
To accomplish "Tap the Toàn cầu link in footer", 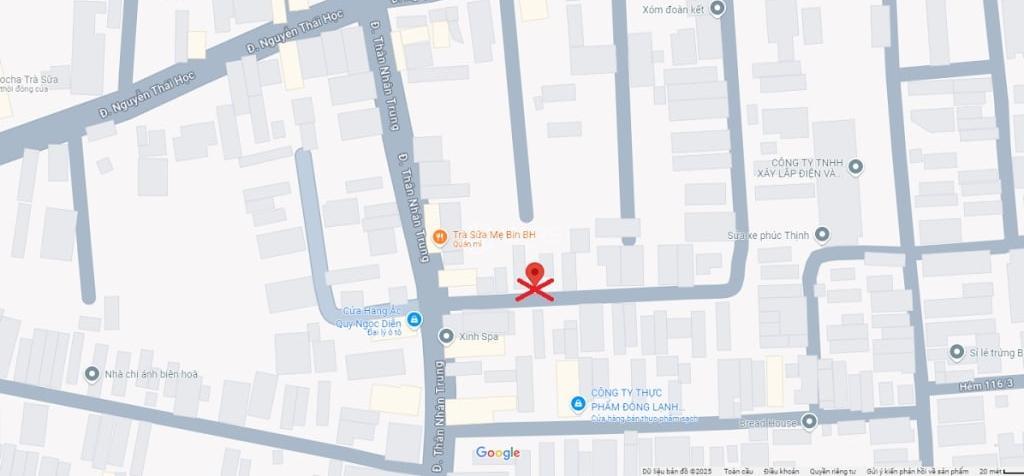I will pyautogui.click(x=738, y=470).
